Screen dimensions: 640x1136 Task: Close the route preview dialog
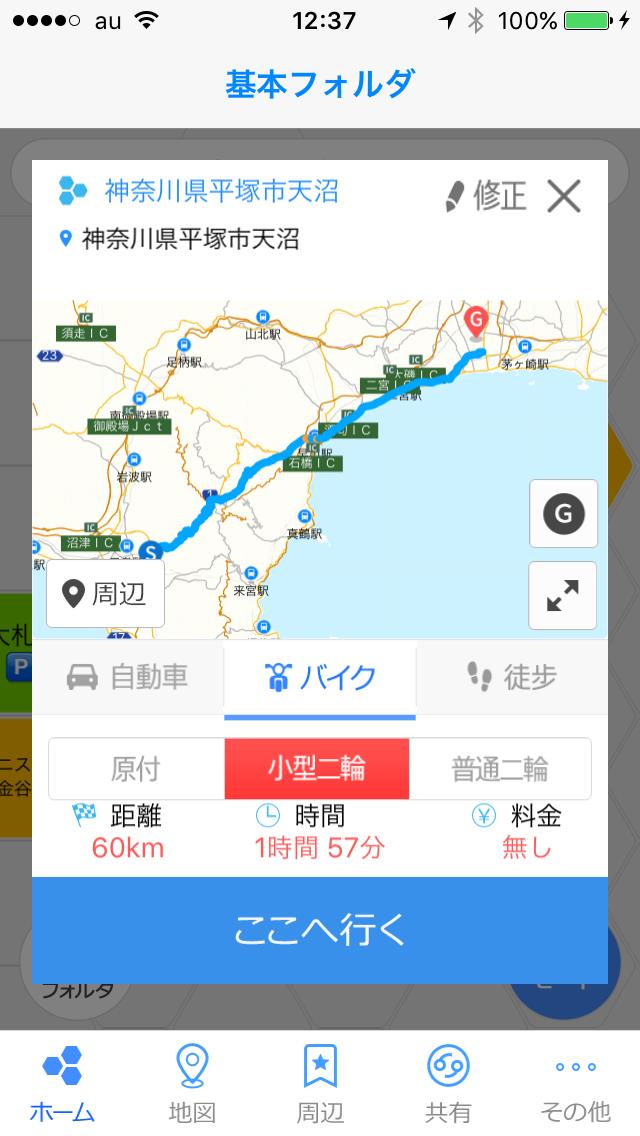pos(564,196)
